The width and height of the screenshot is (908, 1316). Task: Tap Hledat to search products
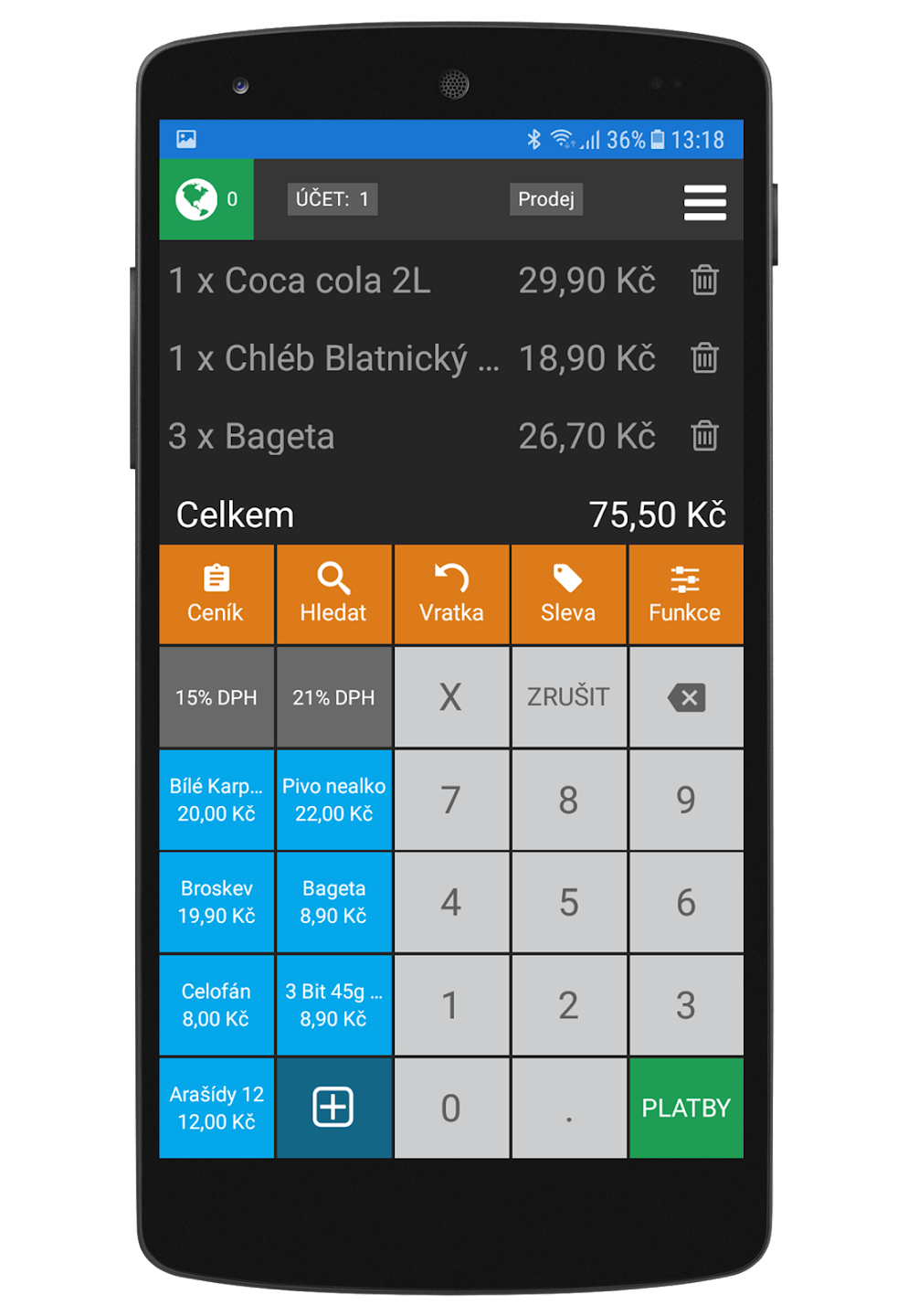[x=333, y=594]
